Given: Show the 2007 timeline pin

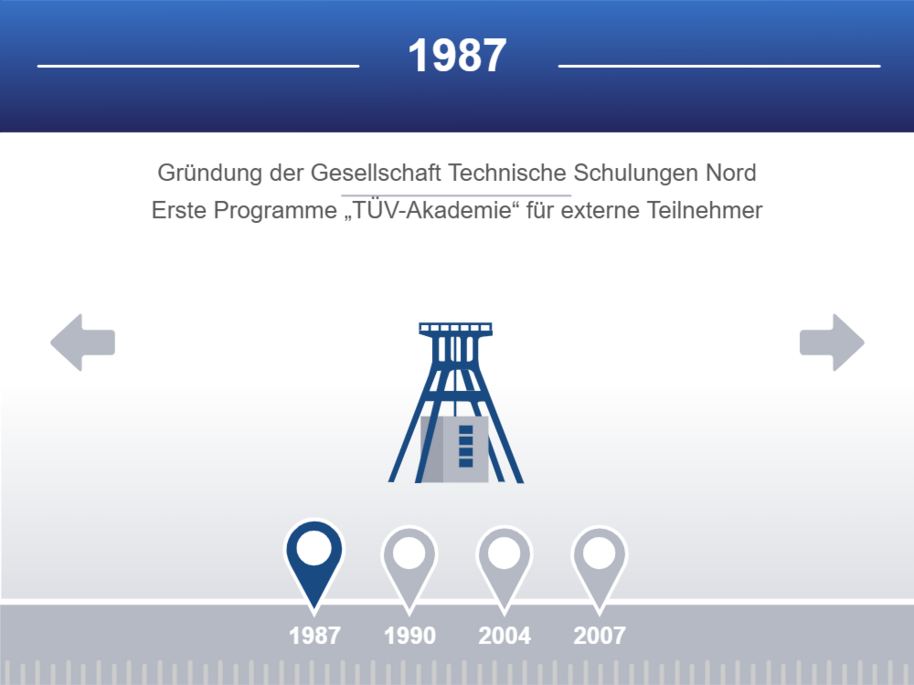Looking at the screenshot, I should pos(599,563).
